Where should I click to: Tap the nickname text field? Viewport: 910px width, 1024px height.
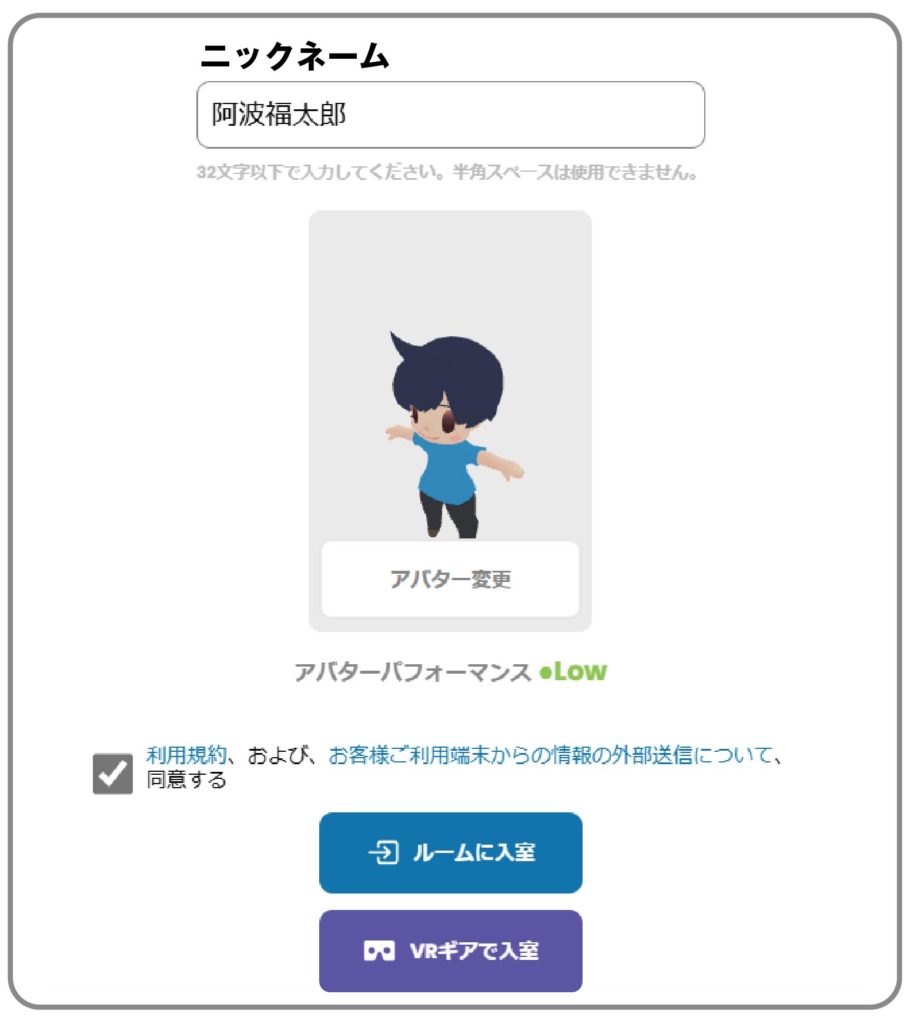tap(450, 115)
